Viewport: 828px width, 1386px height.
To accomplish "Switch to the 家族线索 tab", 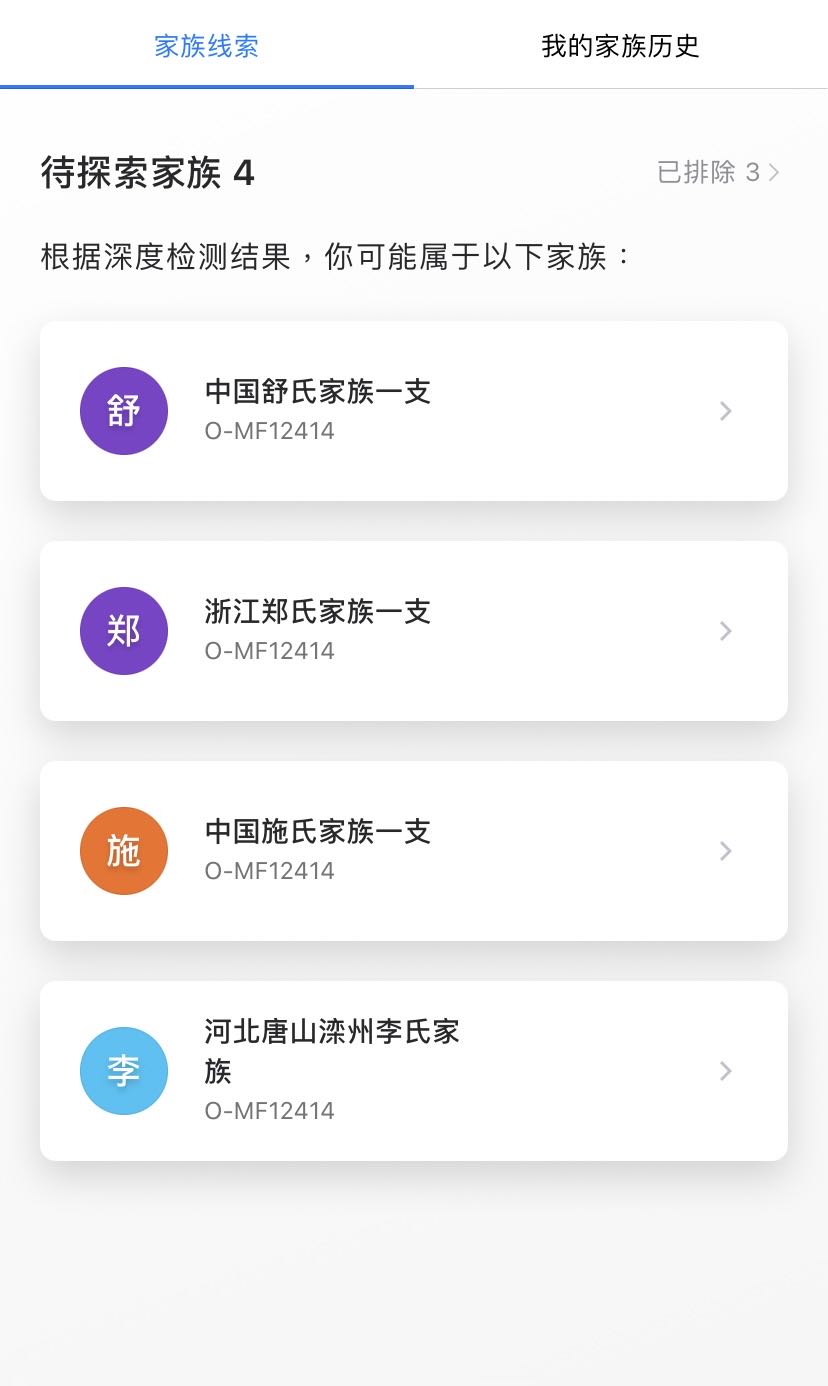I will [207, 46].
